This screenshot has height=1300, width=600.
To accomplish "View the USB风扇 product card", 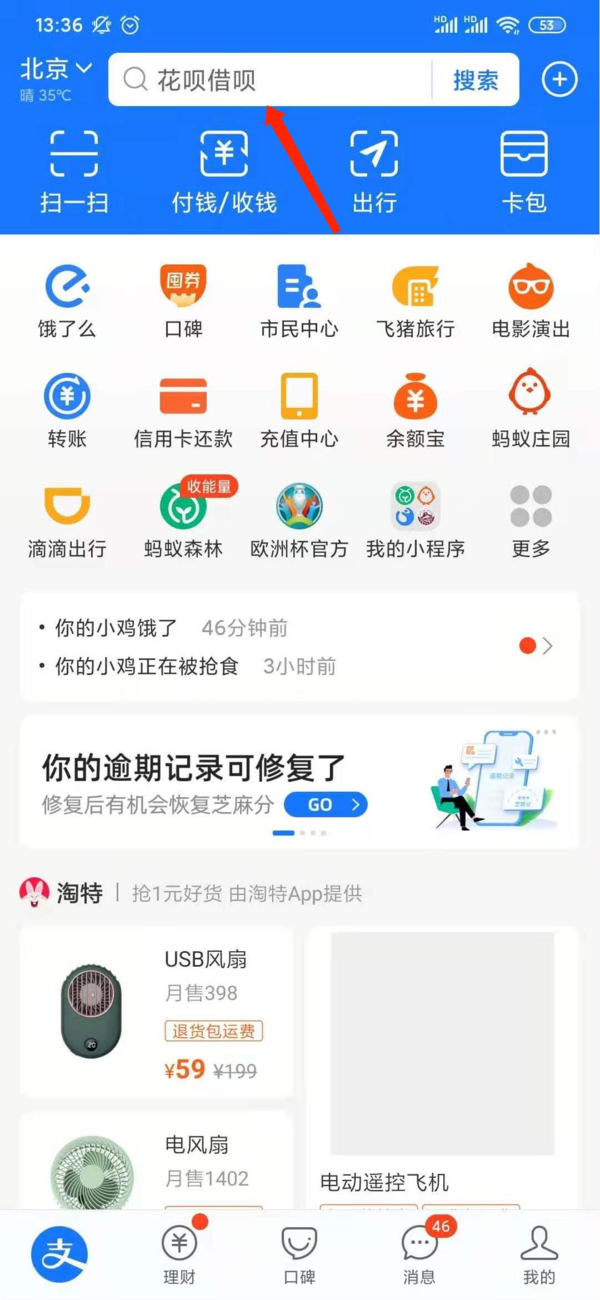I will pos(156,1010).
